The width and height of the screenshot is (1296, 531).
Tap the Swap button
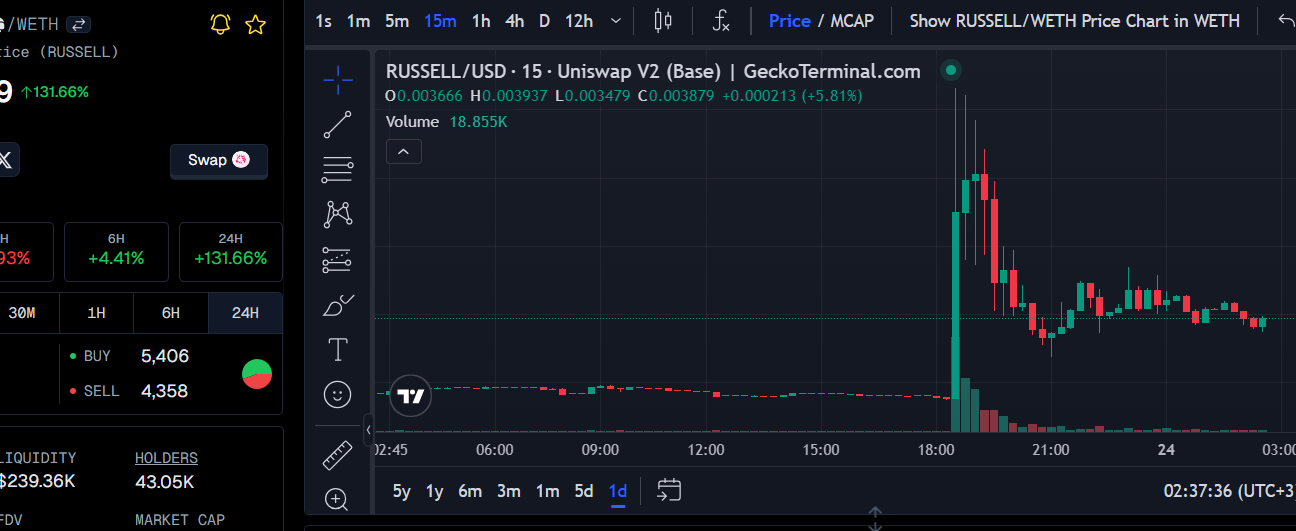tap(218, 160)
